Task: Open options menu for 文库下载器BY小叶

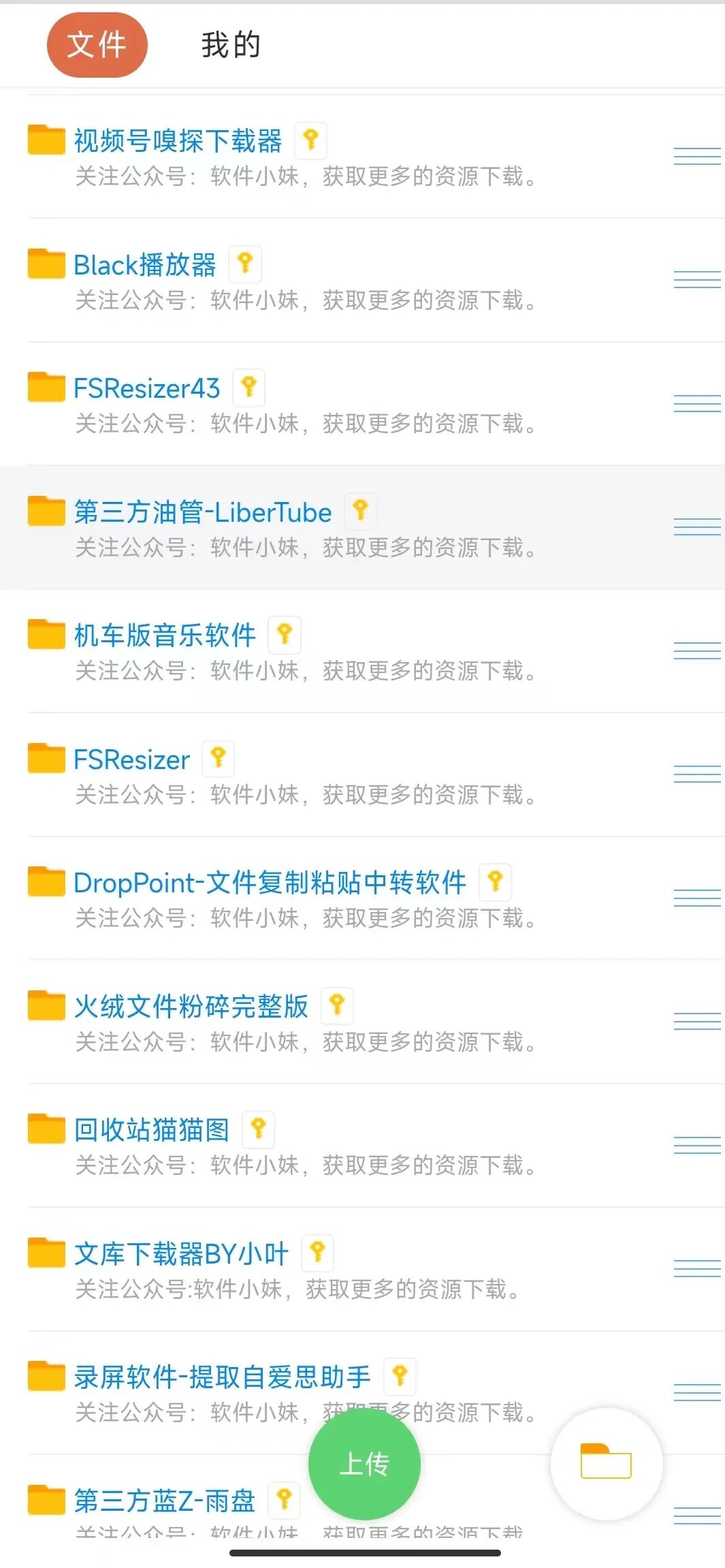Action: click(696, 1268)
